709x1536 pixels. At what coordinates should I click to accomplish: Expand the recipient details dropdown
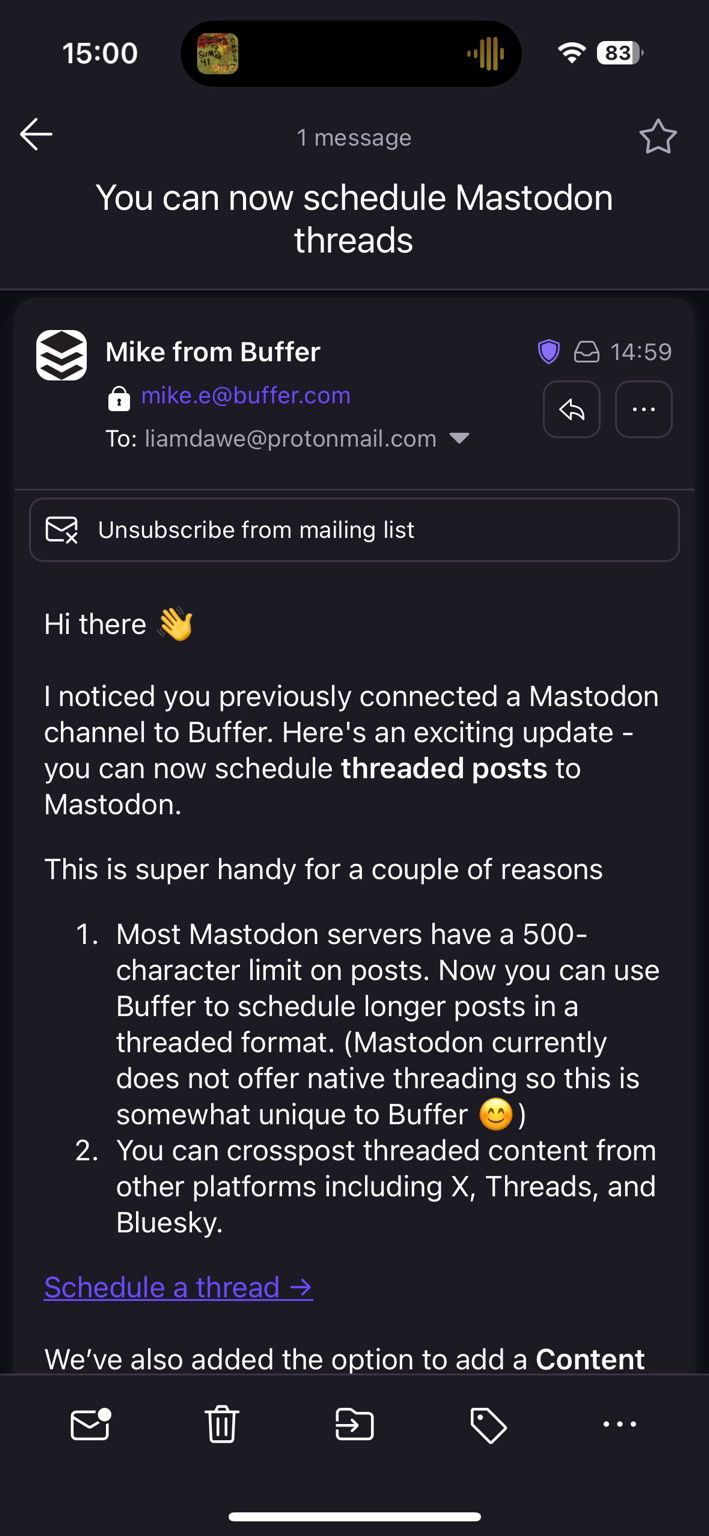pyautogui.click(x=459, y=439)
